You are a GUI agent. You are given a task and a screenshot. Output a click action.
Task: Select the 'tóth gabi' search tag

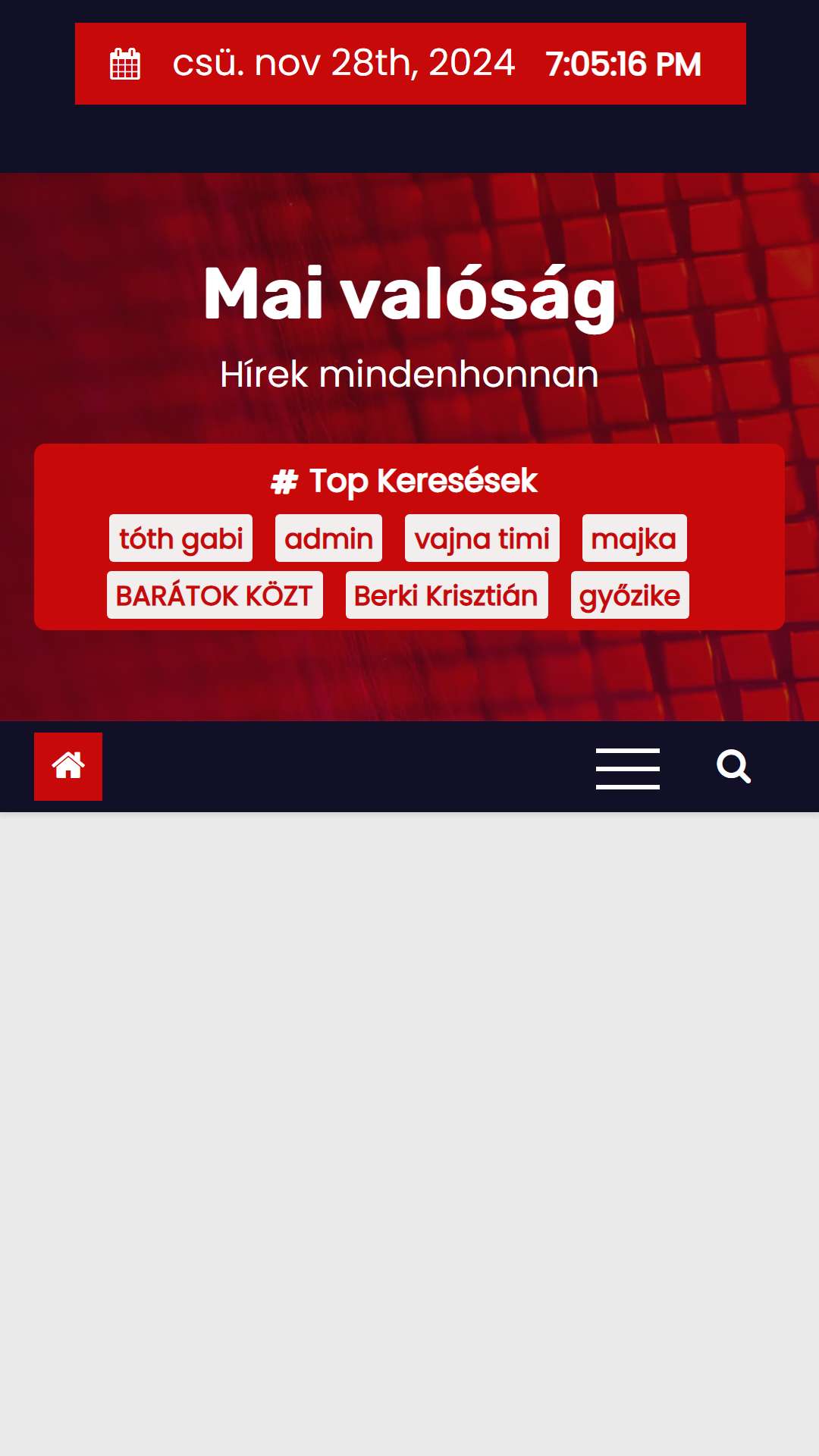tap(180, 538)
